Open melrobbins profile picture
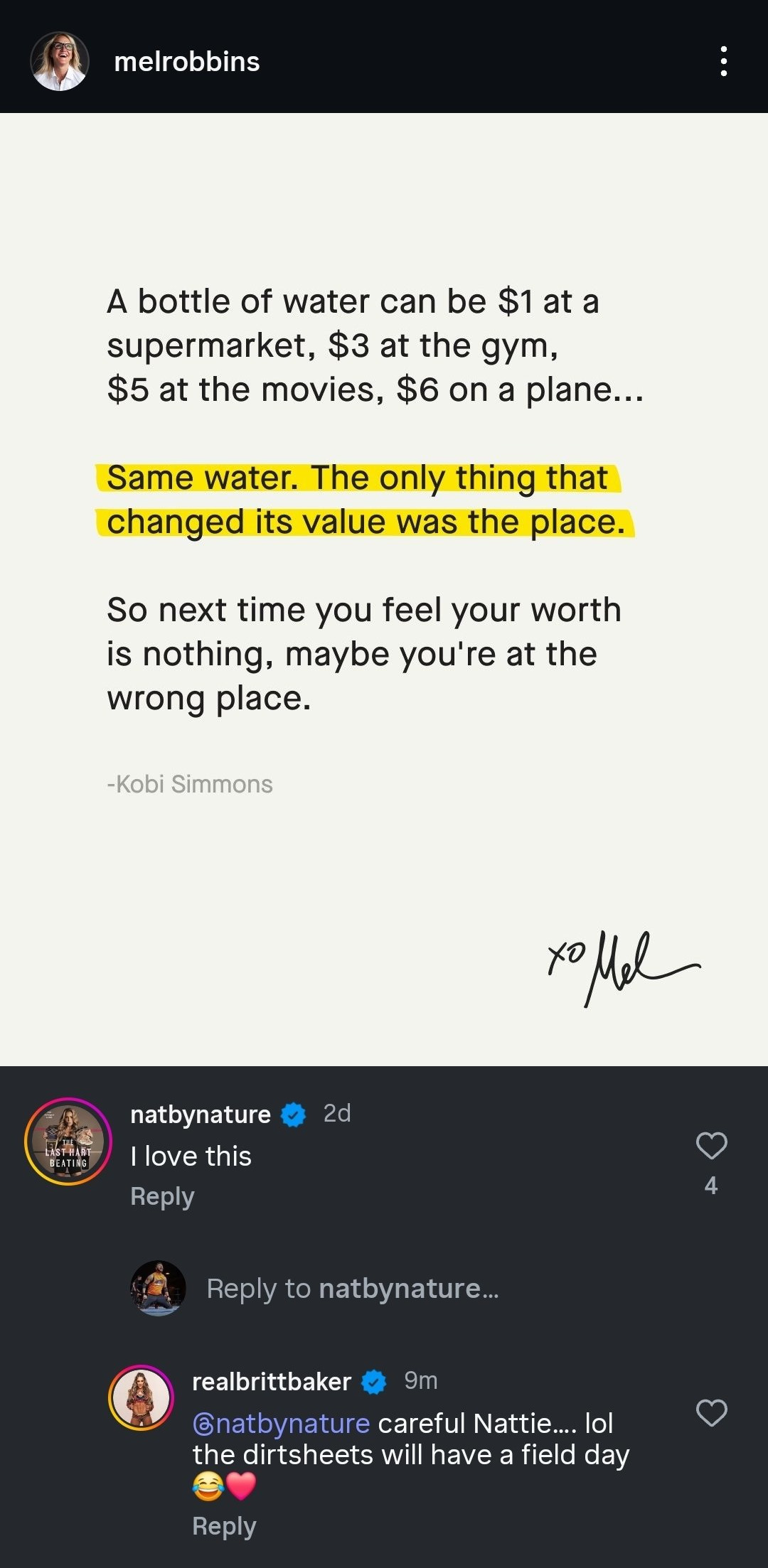The height and width of the screenshot is (1568, 768). tap(60, 61)
